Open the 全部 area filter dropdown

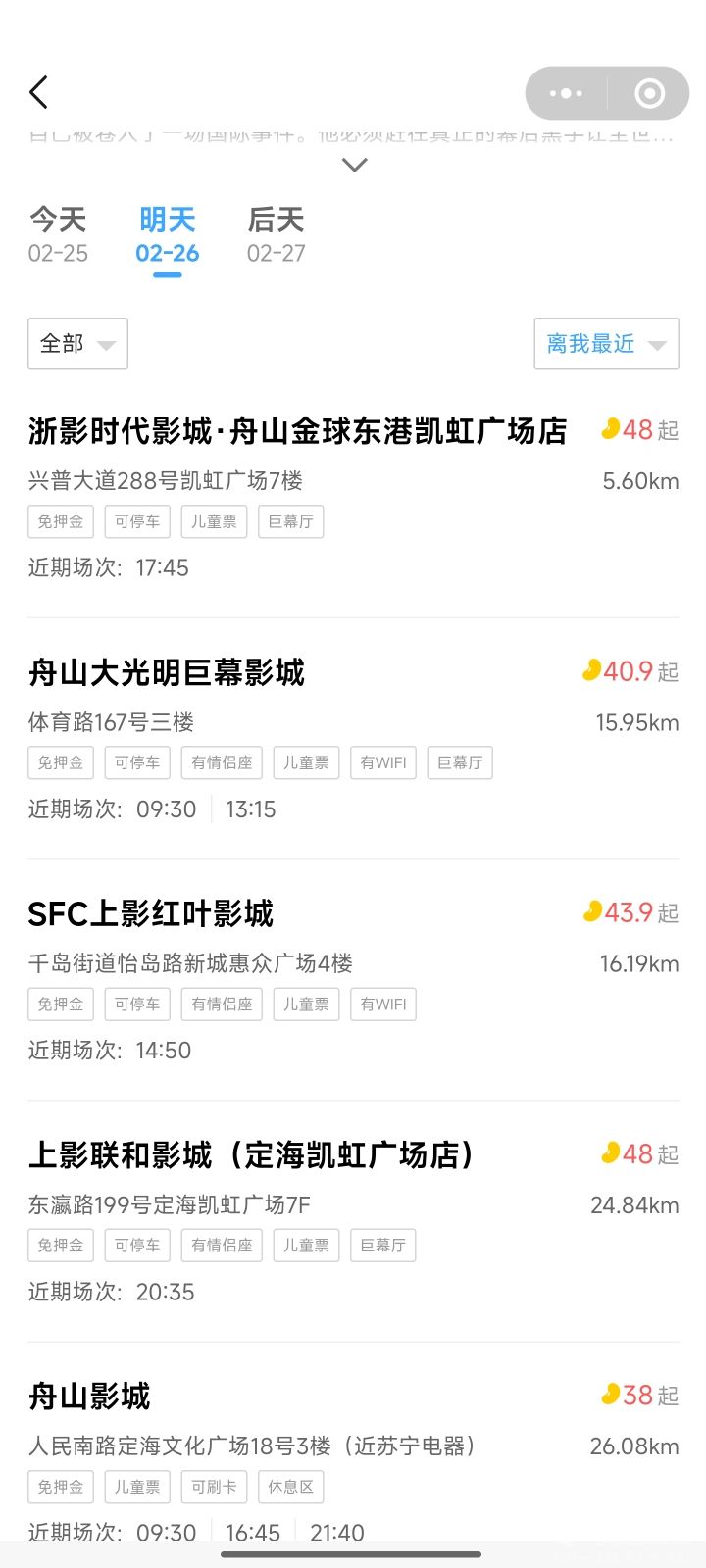point(77,344)
